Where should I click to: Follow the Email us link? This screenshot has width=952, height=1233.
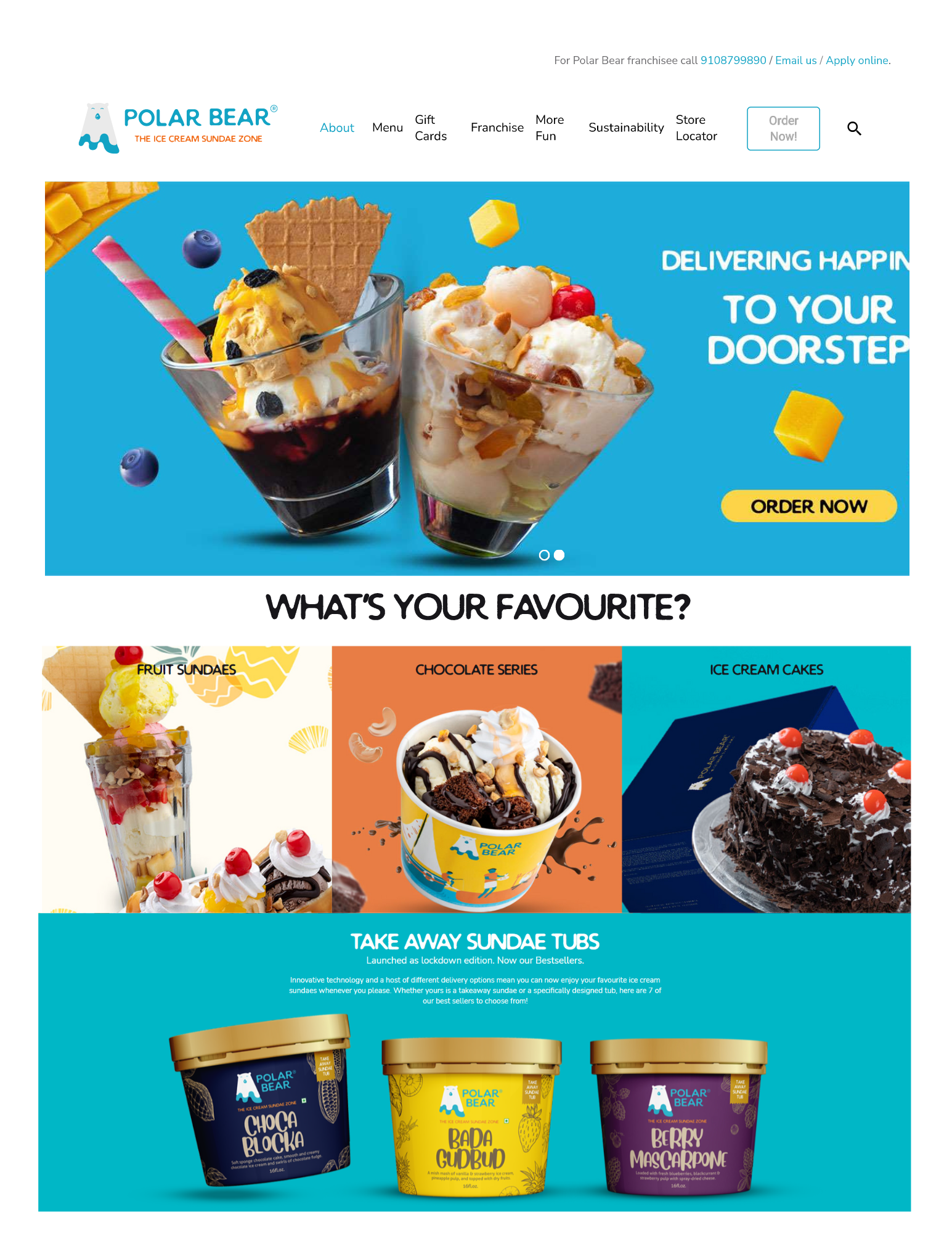pyautogui.click(x=795, y=60)
